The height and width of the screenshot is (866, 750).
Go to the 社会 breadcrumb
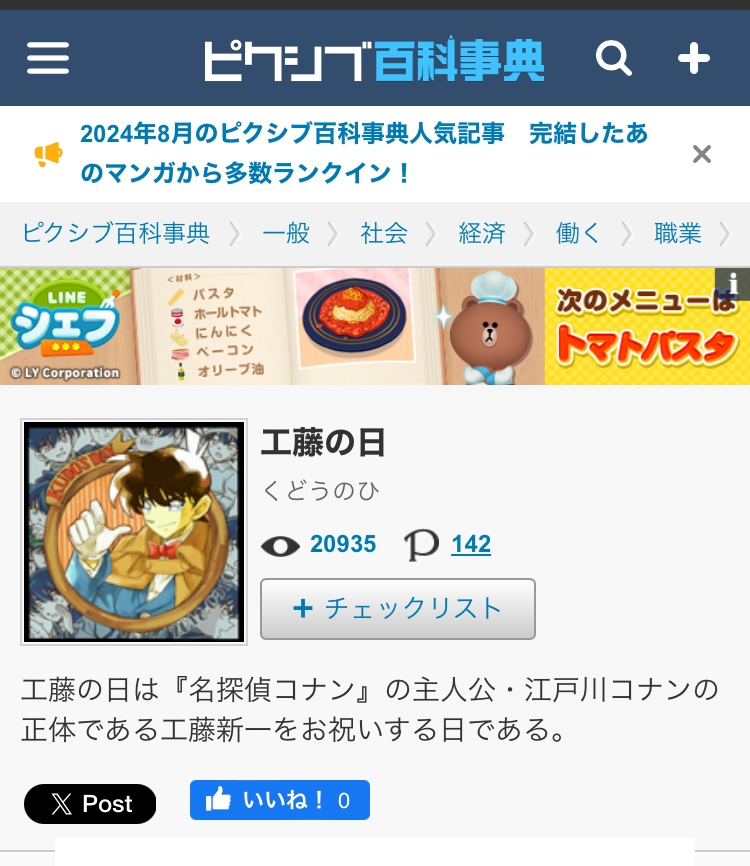tap(384, 233)
